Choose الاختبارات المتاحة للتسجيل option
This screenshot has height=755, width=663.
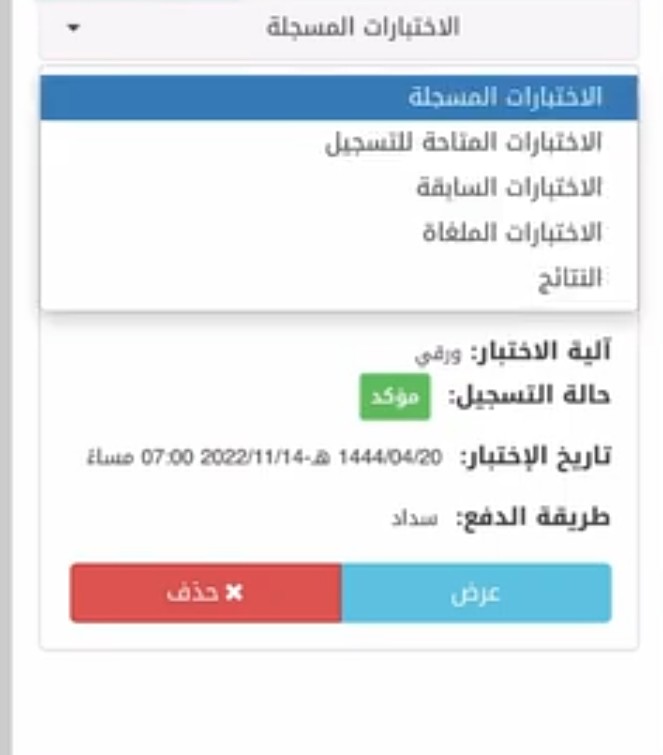[x=338, y=143]
